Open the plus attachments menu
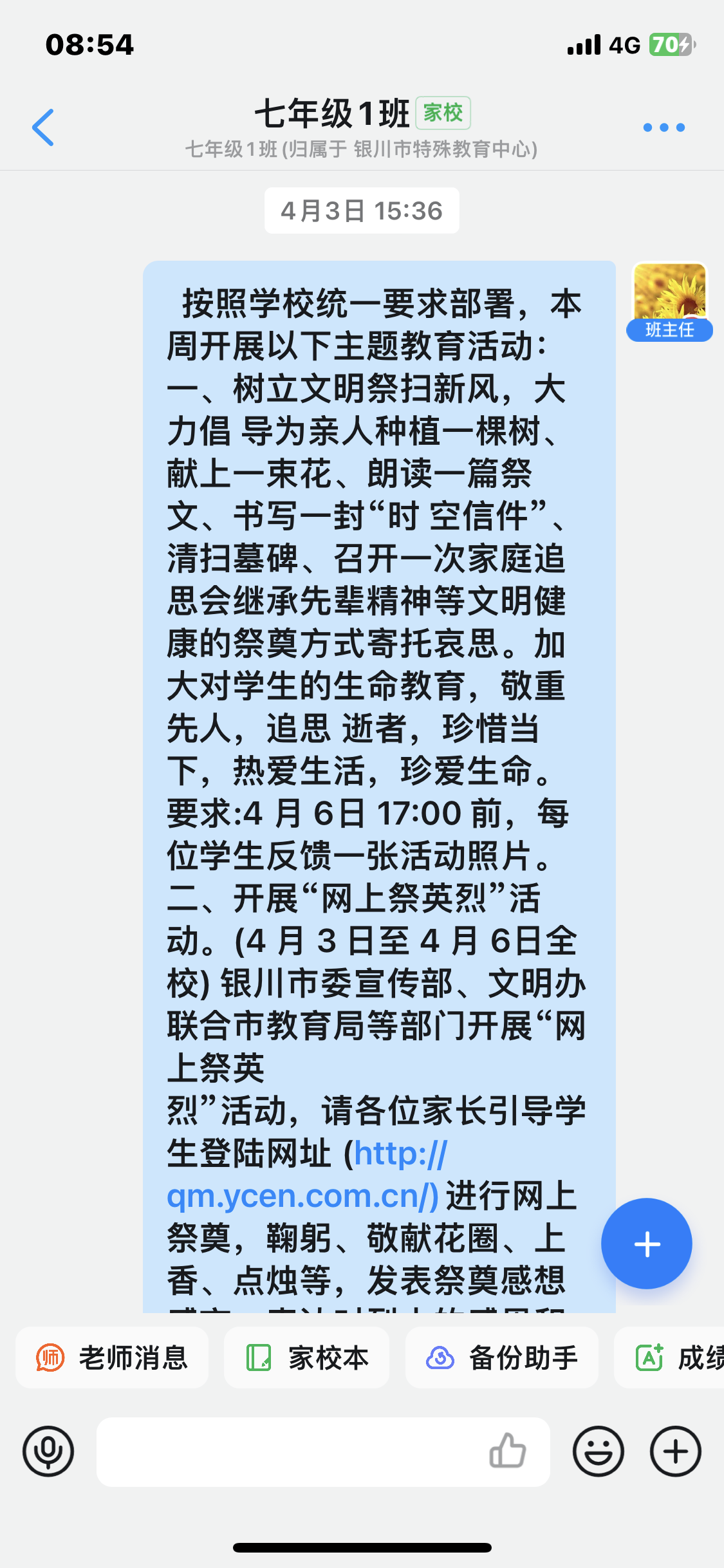The width and height of the screenshot is (724, 1568). point(675,1451)
